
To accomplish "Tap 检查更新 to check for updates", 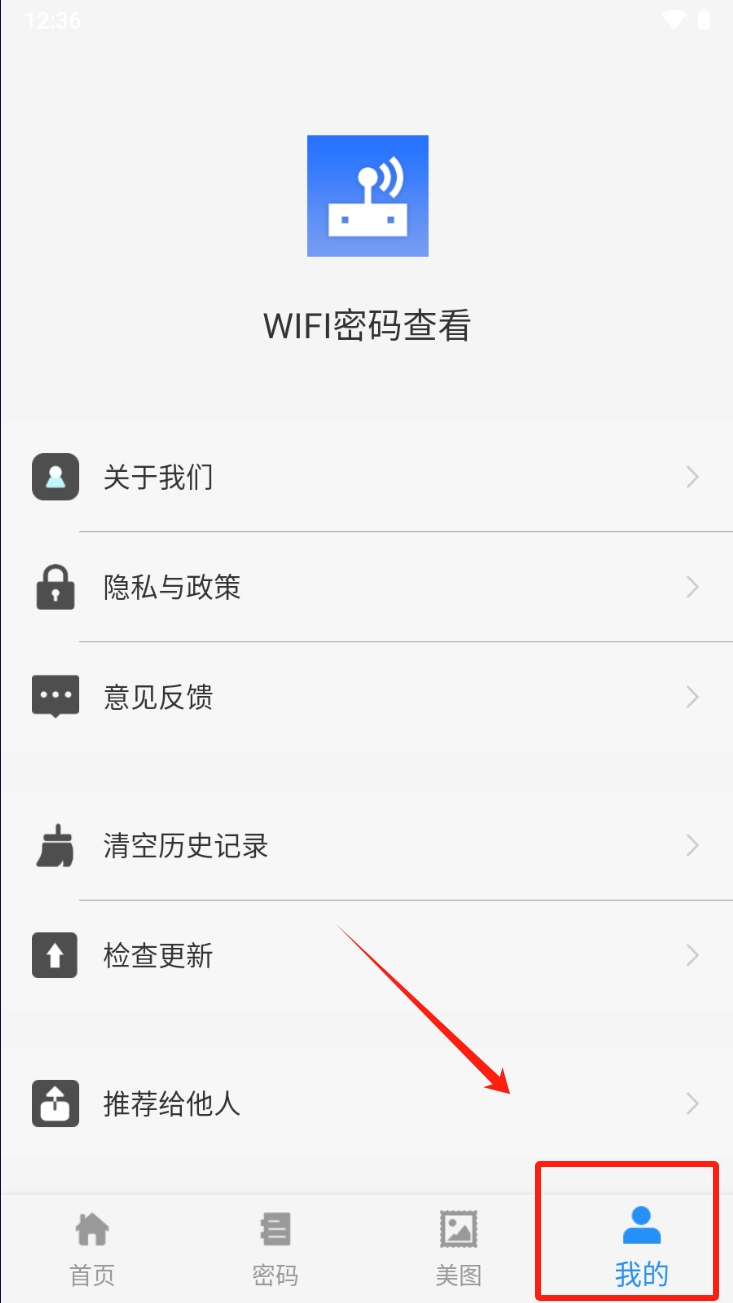I will click(366, 956).
